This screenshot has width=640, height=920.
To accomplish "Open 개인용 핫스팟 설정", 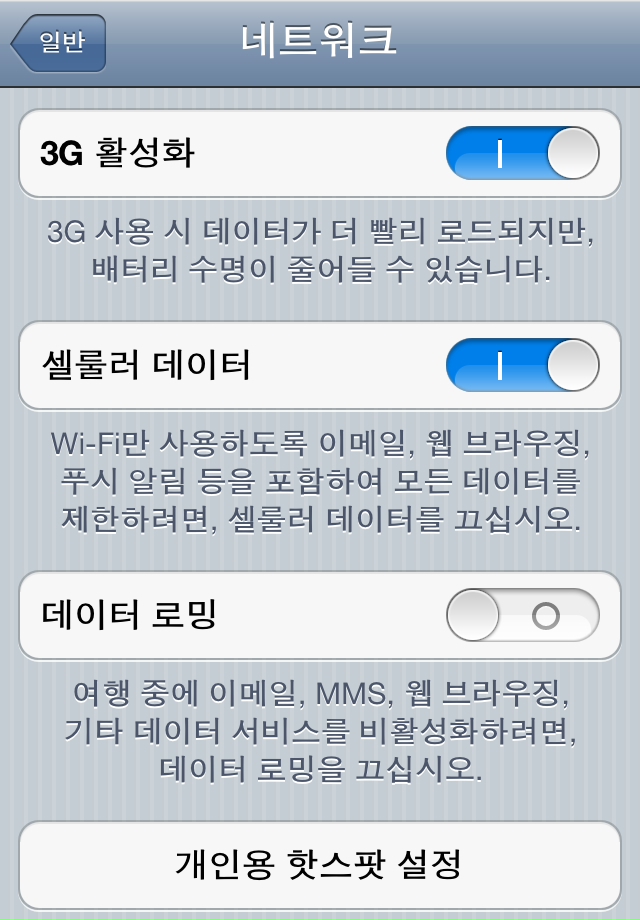I will pos(319,862).
